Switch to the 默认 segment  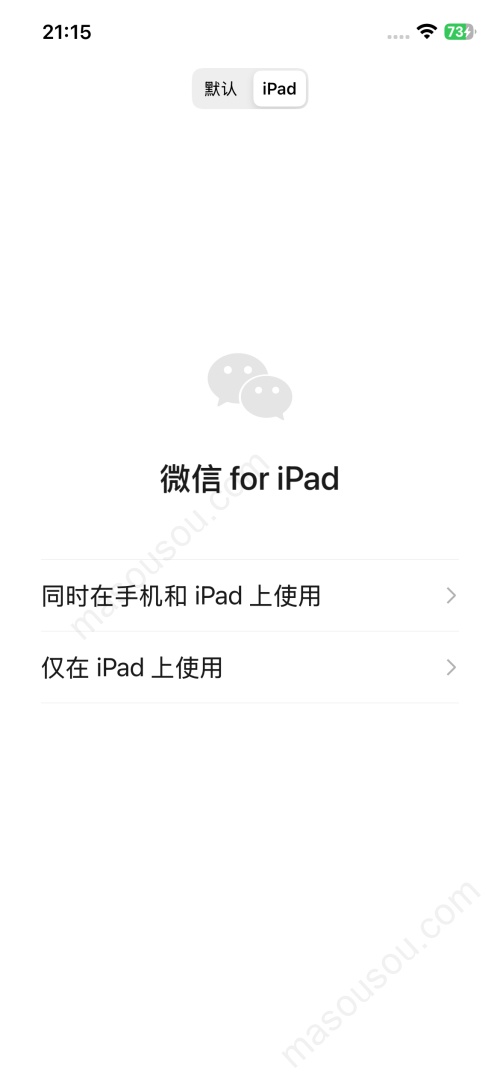coord(221,88)
